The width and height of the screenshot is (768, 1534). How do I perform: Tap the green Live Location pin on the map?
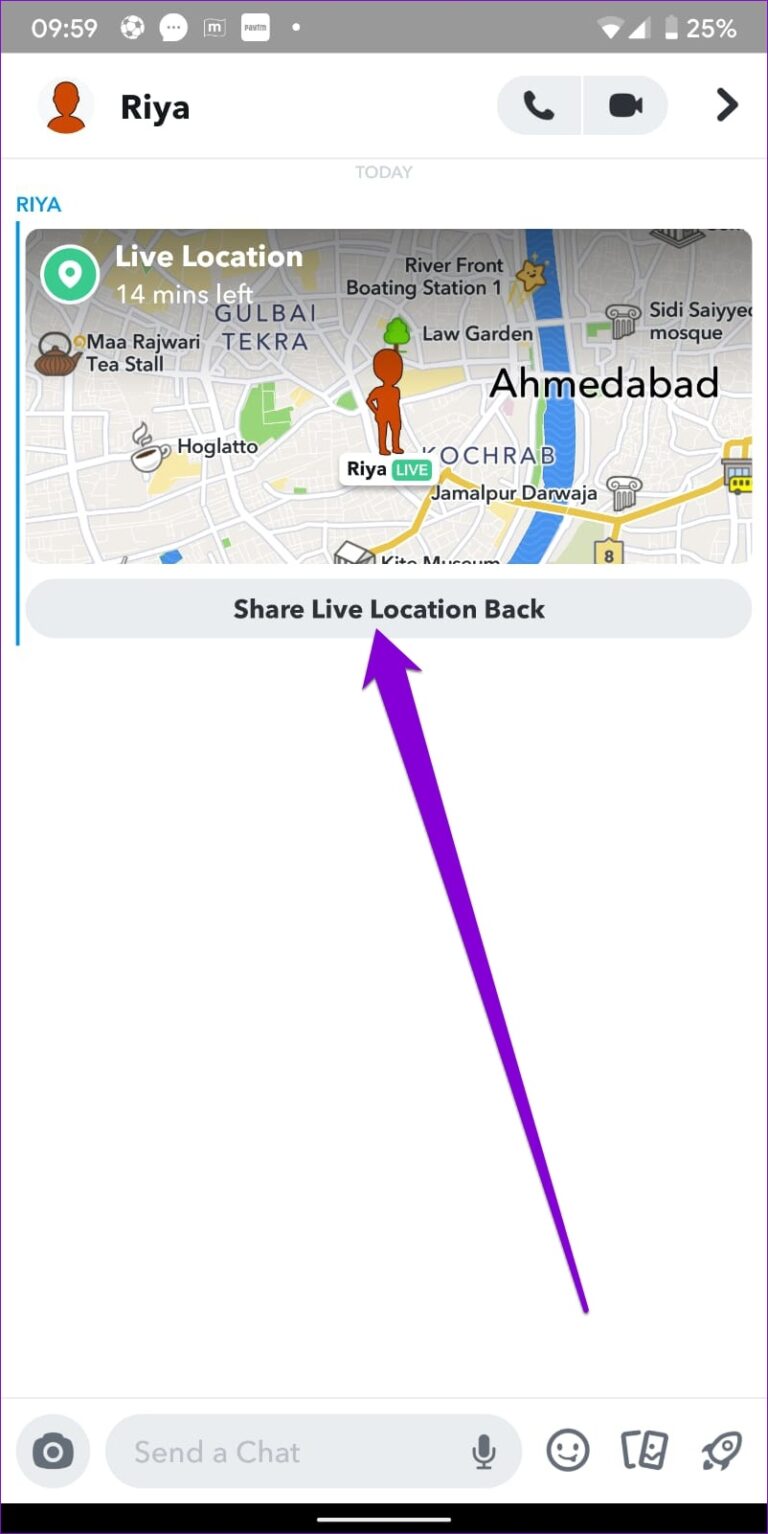coord(69,271)
